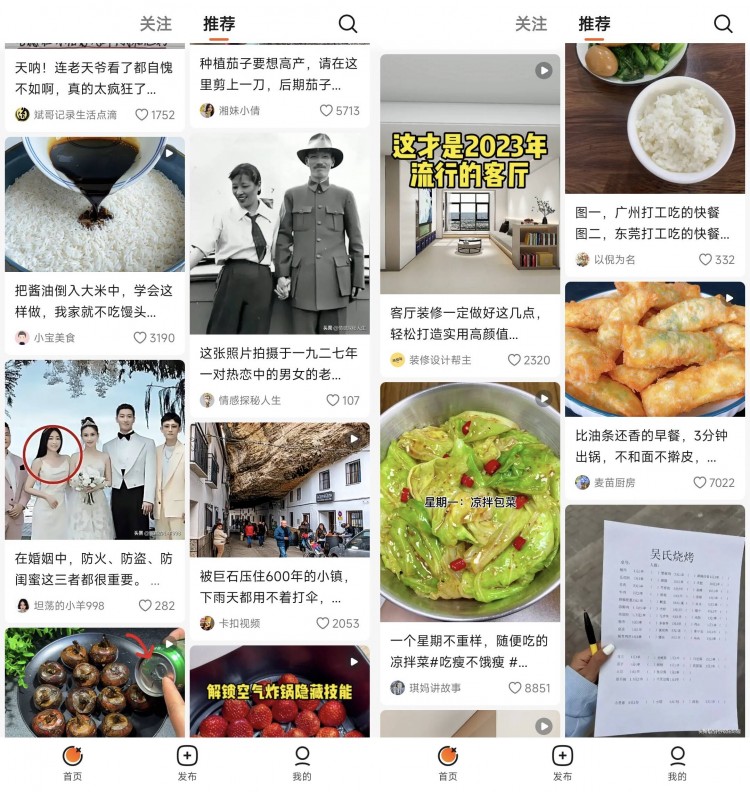Tap 小宝美食's avatar icon
Screen dimensions: 750x792
pos(20,335)
